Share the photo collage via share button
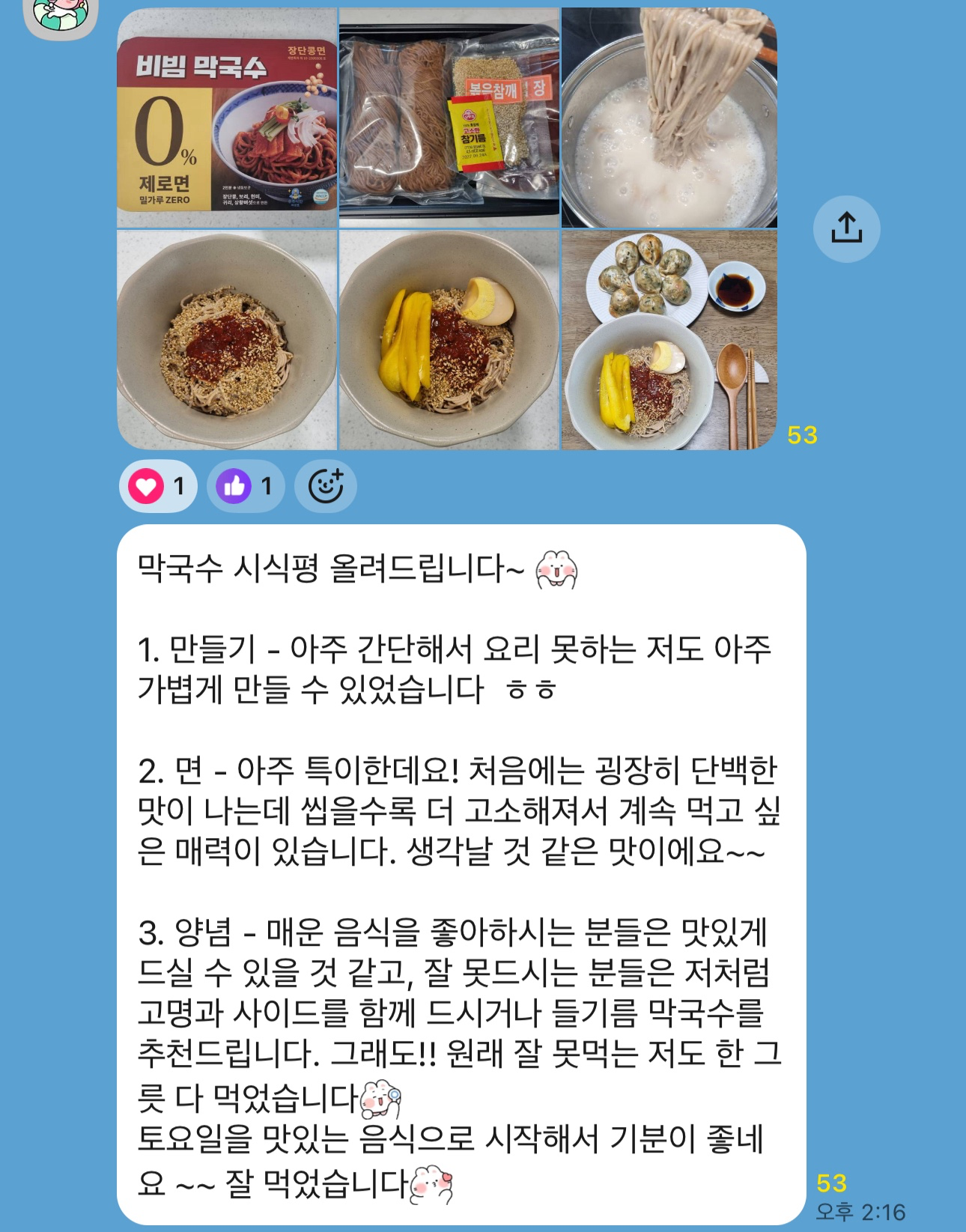The width and height of the screenshot is (966, 1232). tap(846, 228)
